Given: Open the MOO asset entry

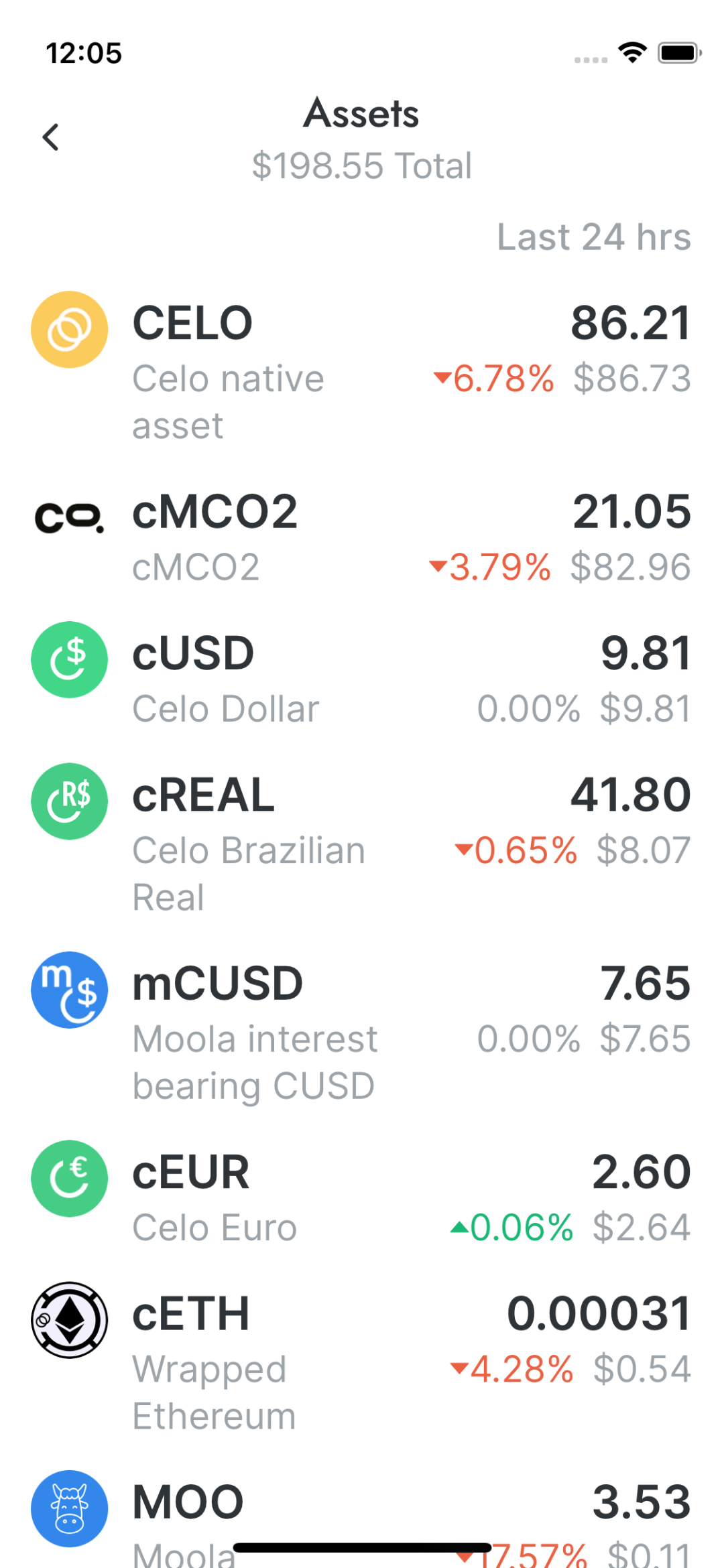Looking at the screenshot, I should (x=362, y=1508).
